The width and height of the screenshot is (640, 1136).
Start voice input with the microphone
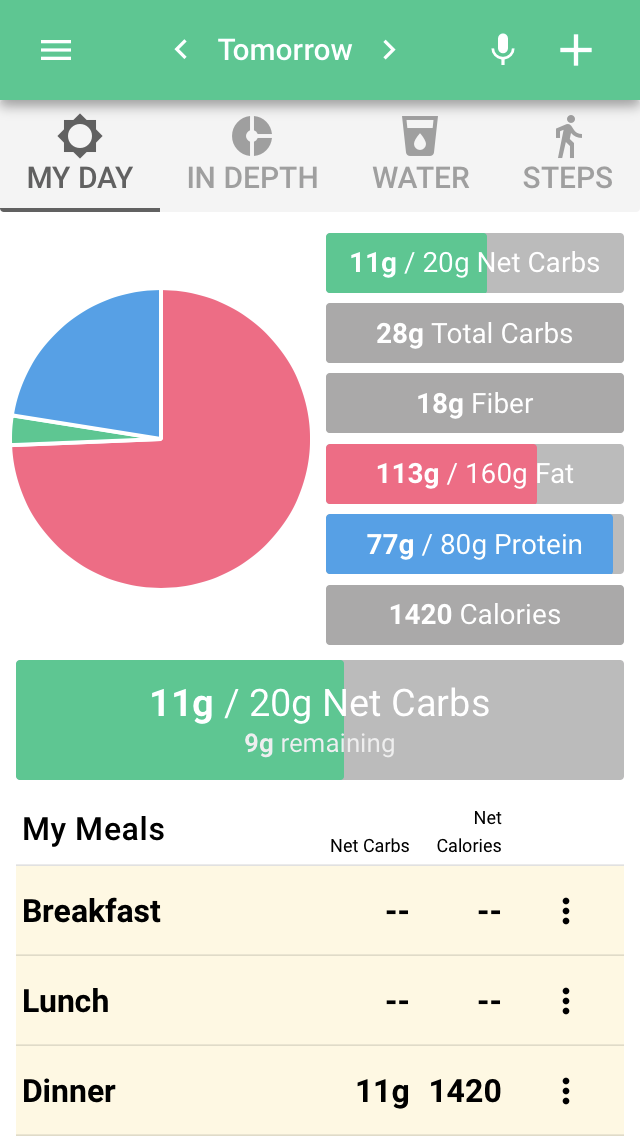502,50
